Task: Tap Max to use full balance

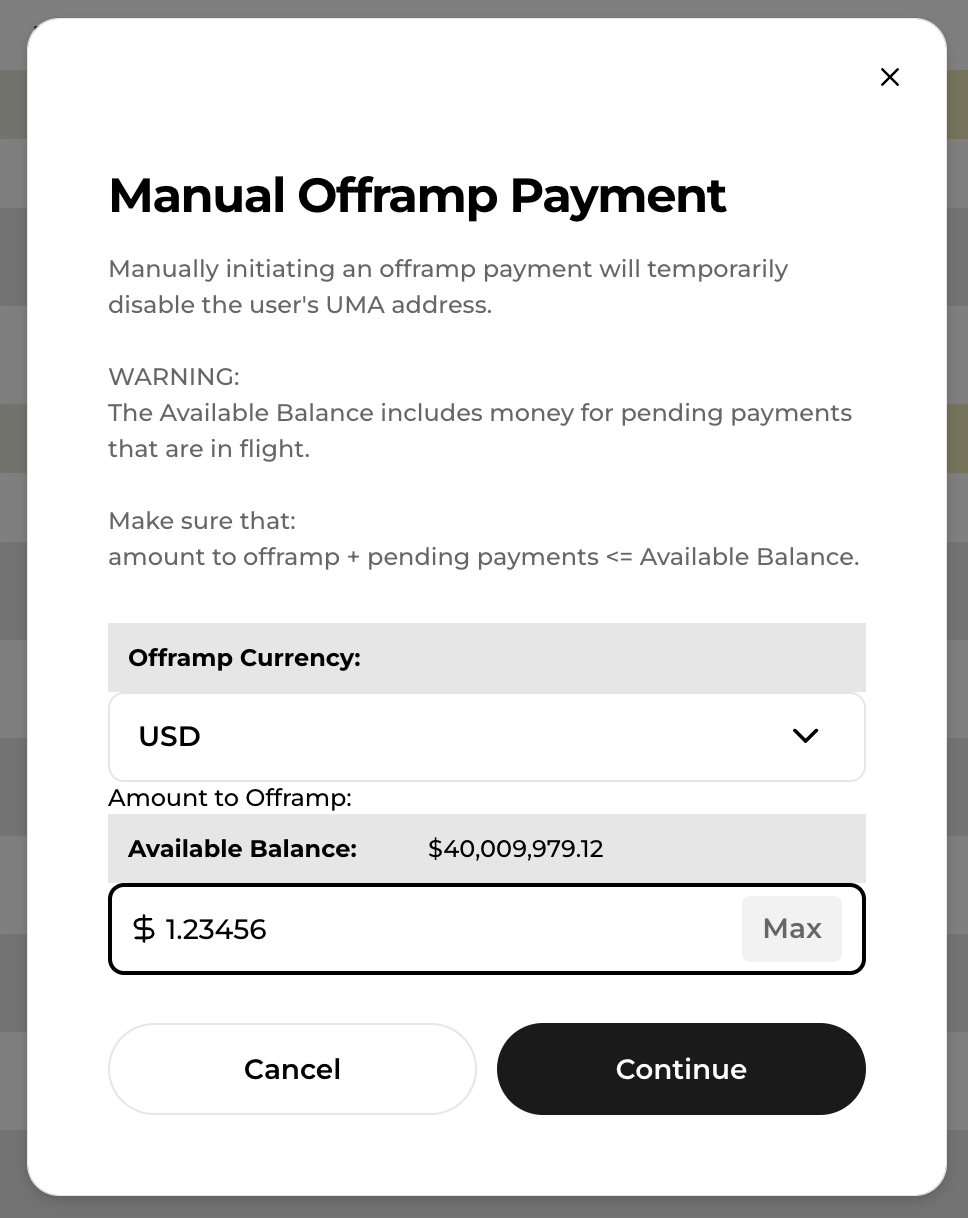Action: point(791,929)
